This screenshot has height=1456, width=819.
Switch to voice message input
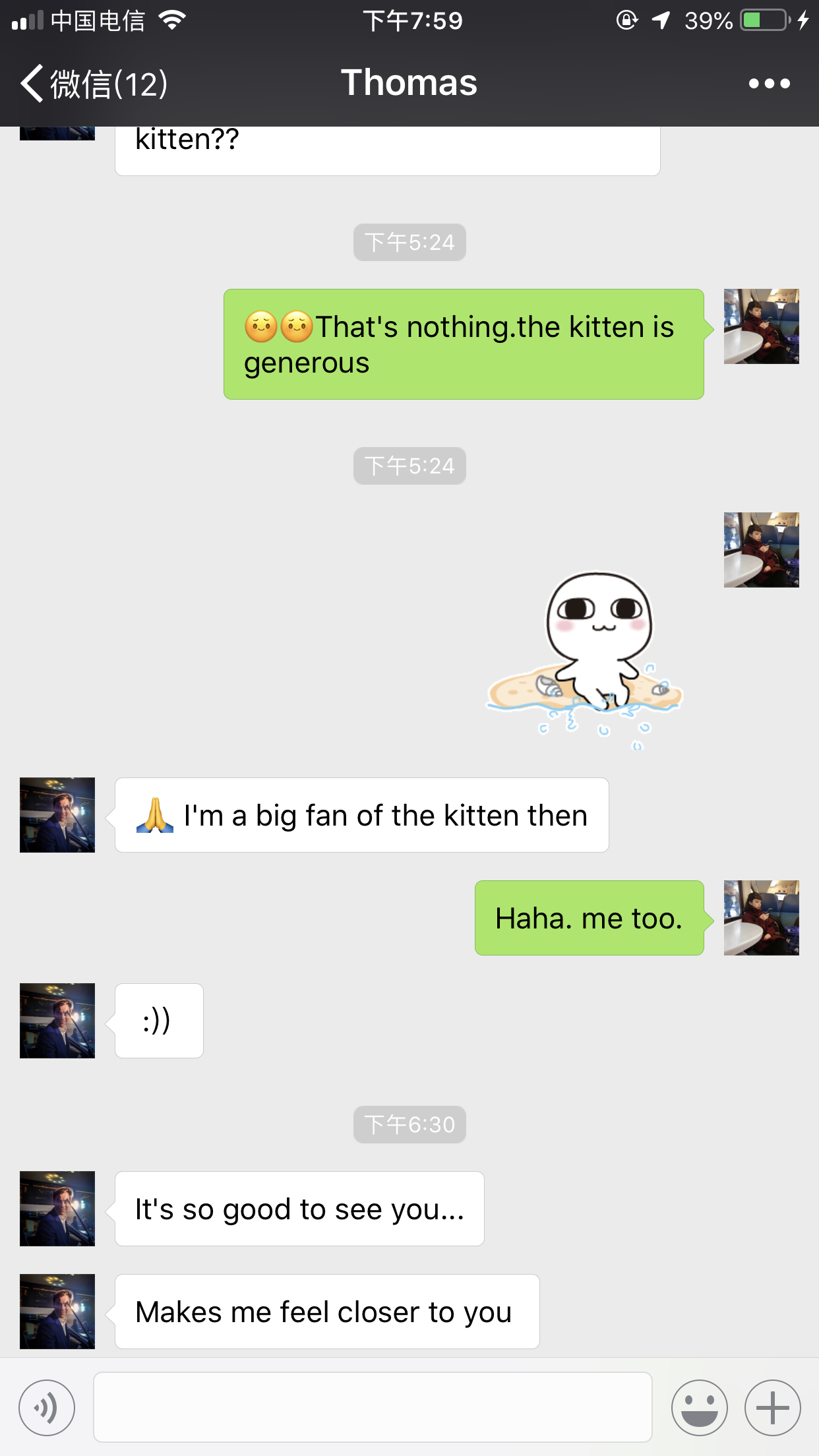point(47,1407)
